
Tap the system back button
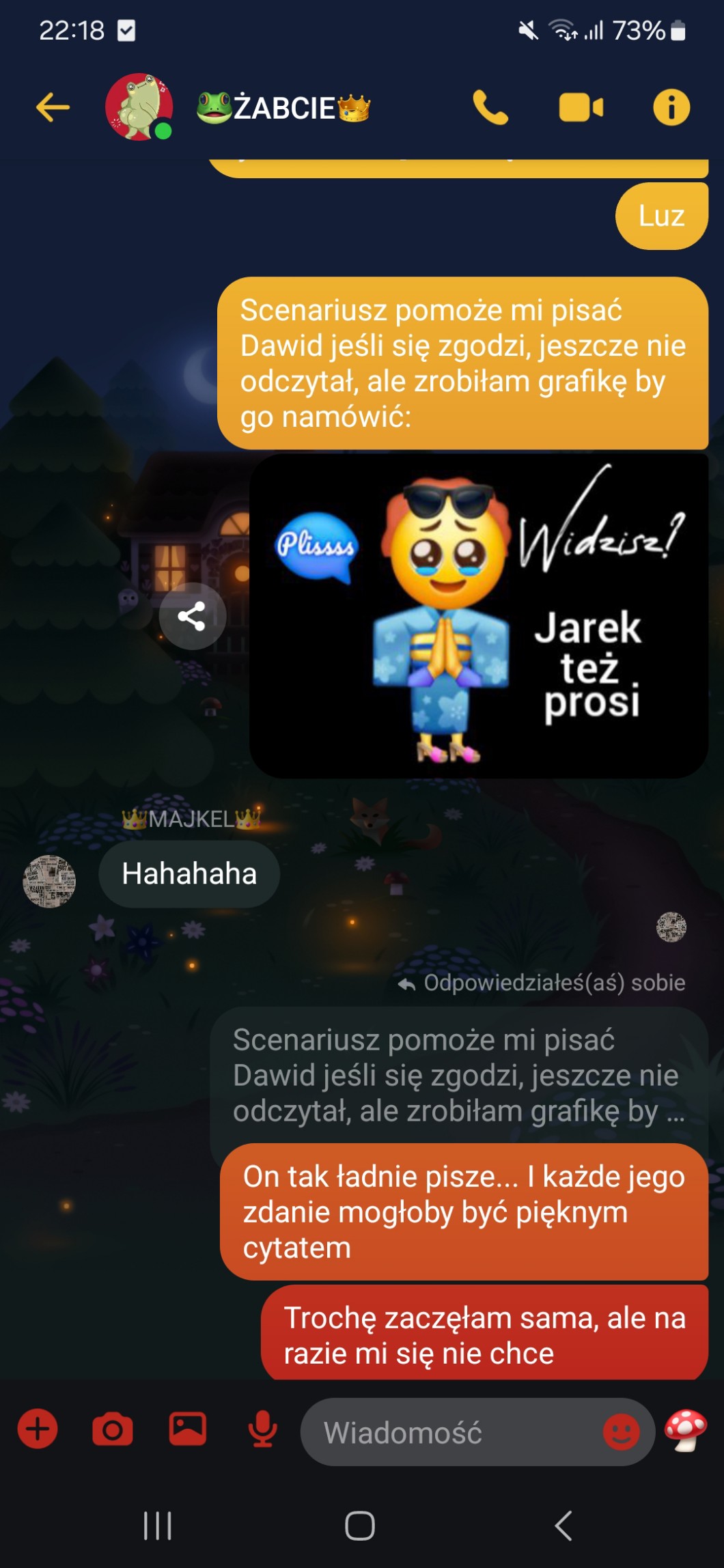[563, 1526]
